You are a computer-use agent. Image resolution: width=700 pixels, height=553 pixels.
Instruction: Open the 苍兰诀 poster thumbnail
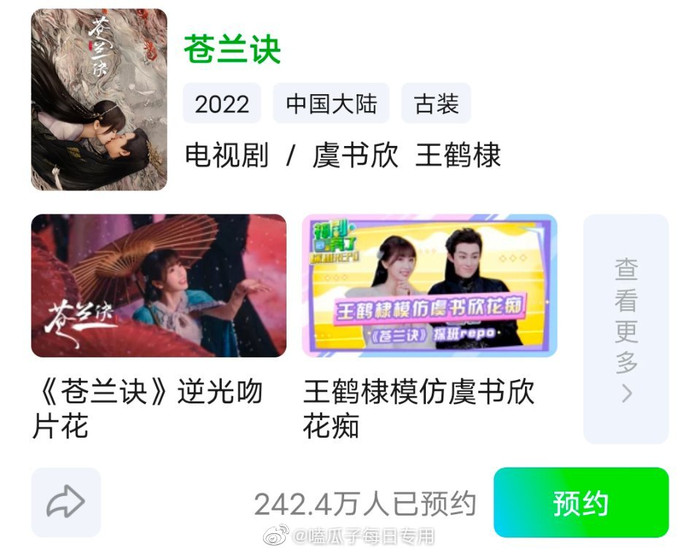[99, 99]
